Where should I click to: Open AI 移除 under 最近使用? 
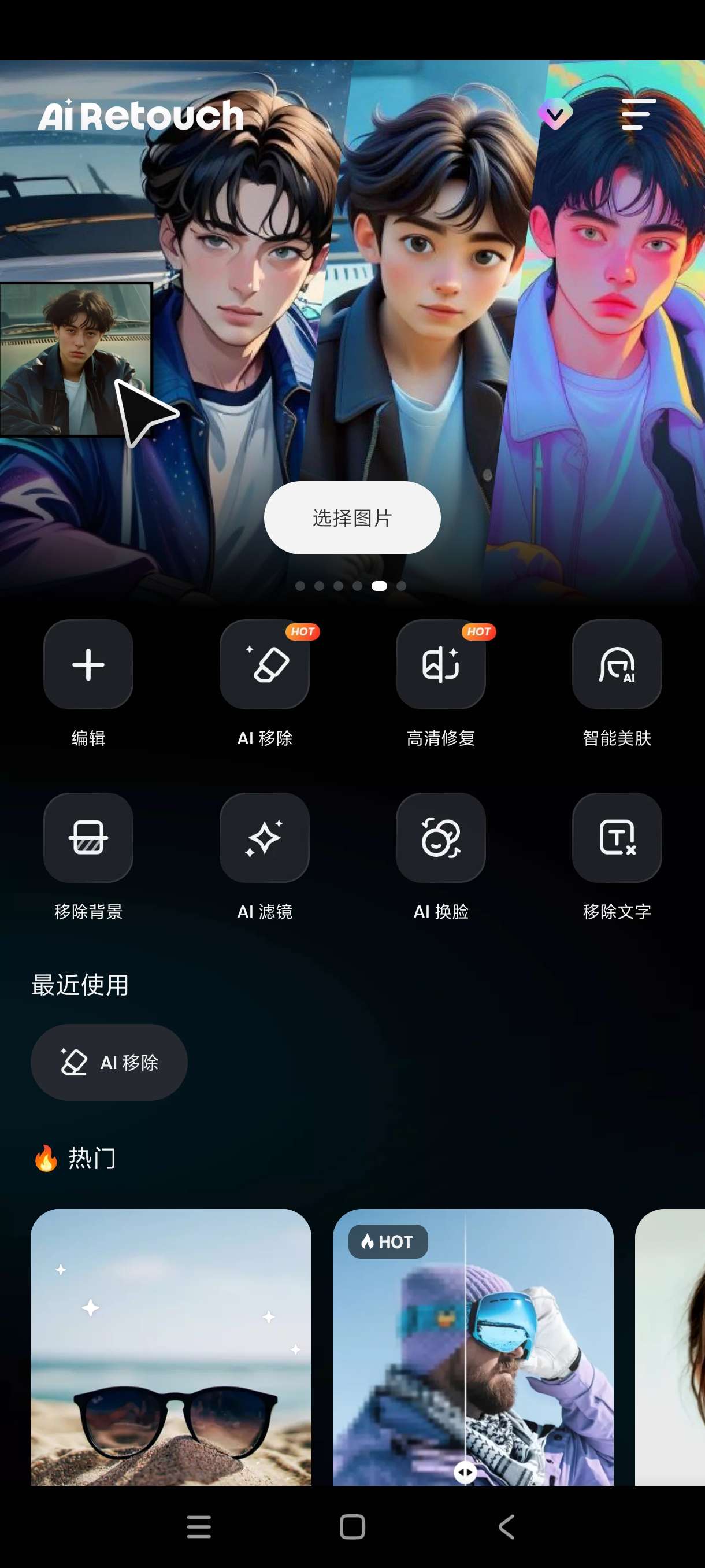pos(109,1062)
